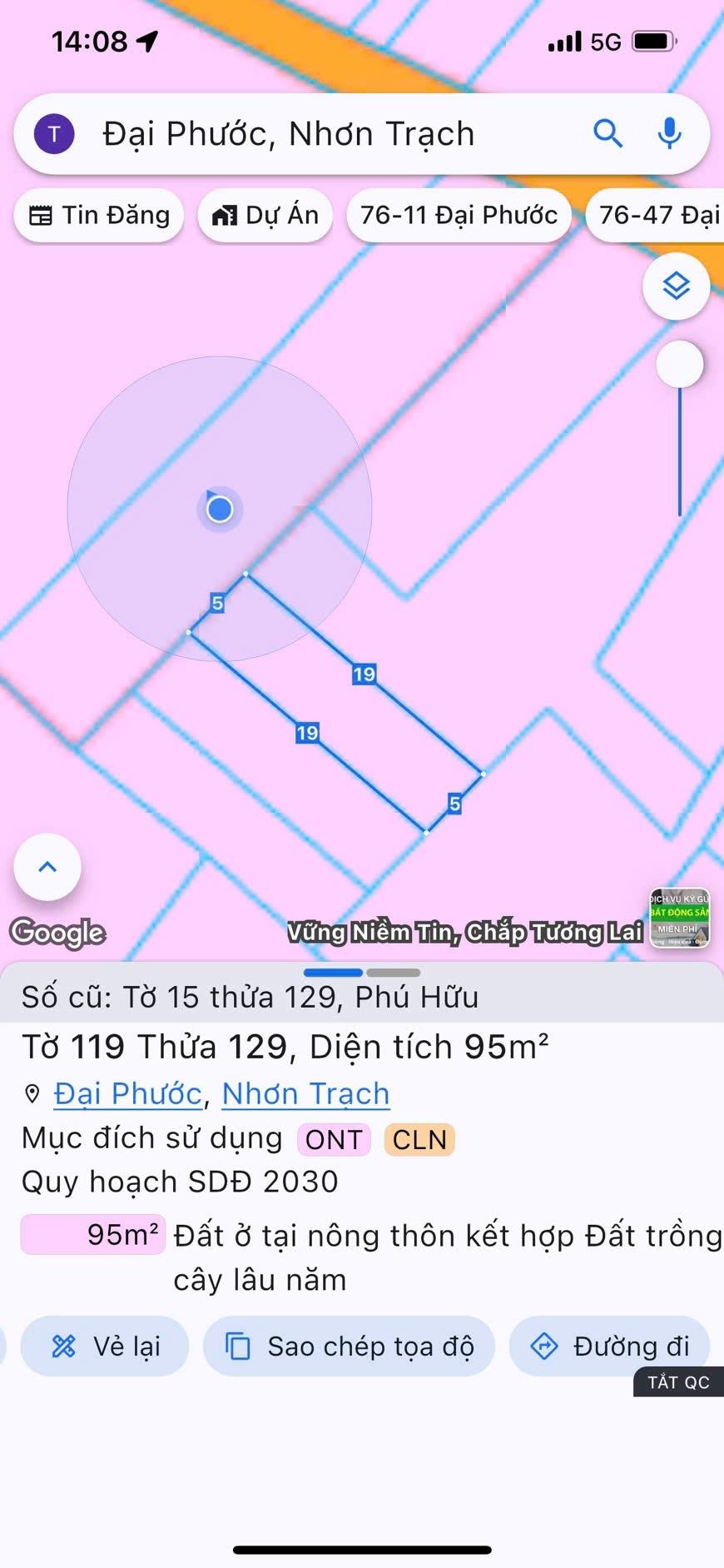Select the Dự Án chip
Screen dimensions: 724x1568
[265, 216]
